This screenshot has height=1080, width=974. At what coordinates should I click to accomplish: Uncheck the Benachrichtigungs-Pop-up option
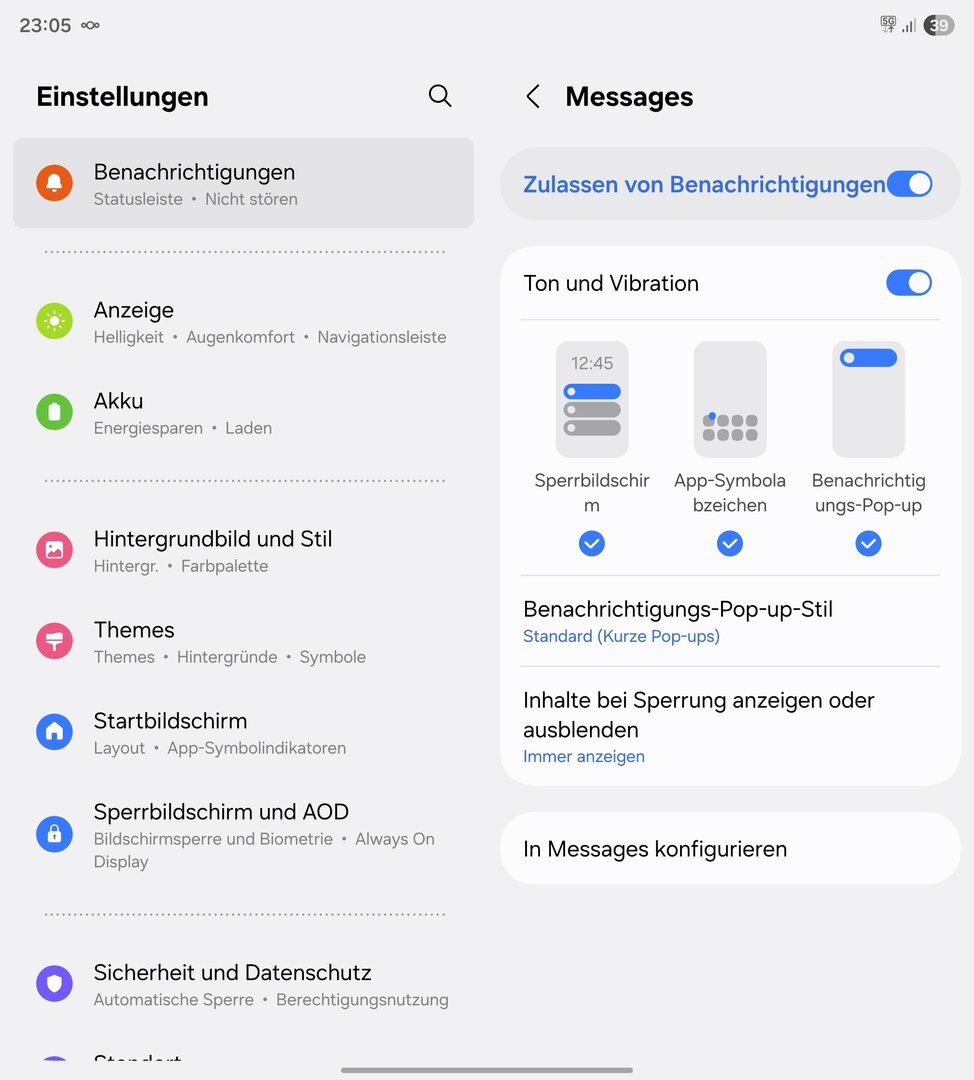[868, 543]
